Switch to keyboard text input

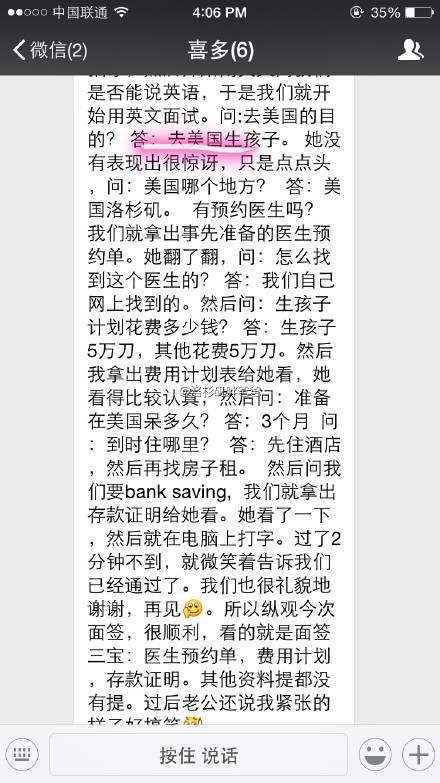coord(22,755)
